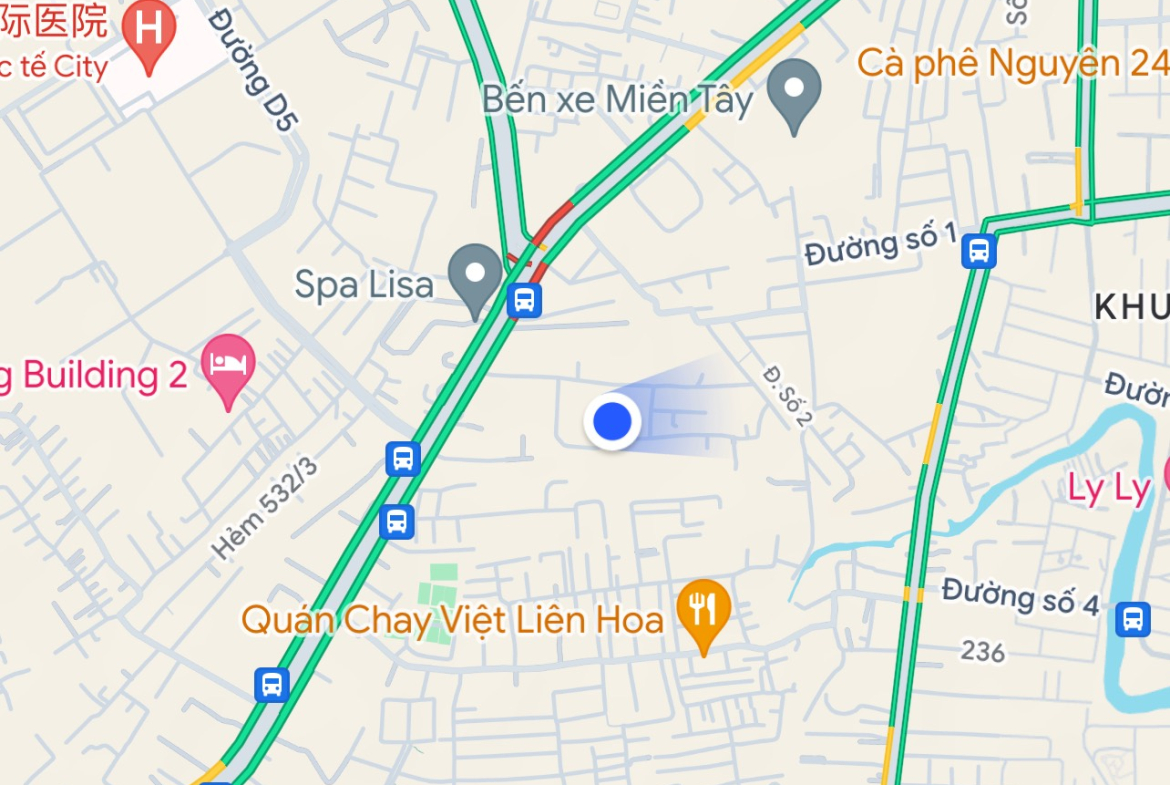The image size is (1170, 785).
Task: Tap the Quán Chay Việt Liên Hoa restaurant pin
Action: click(704, 609)
